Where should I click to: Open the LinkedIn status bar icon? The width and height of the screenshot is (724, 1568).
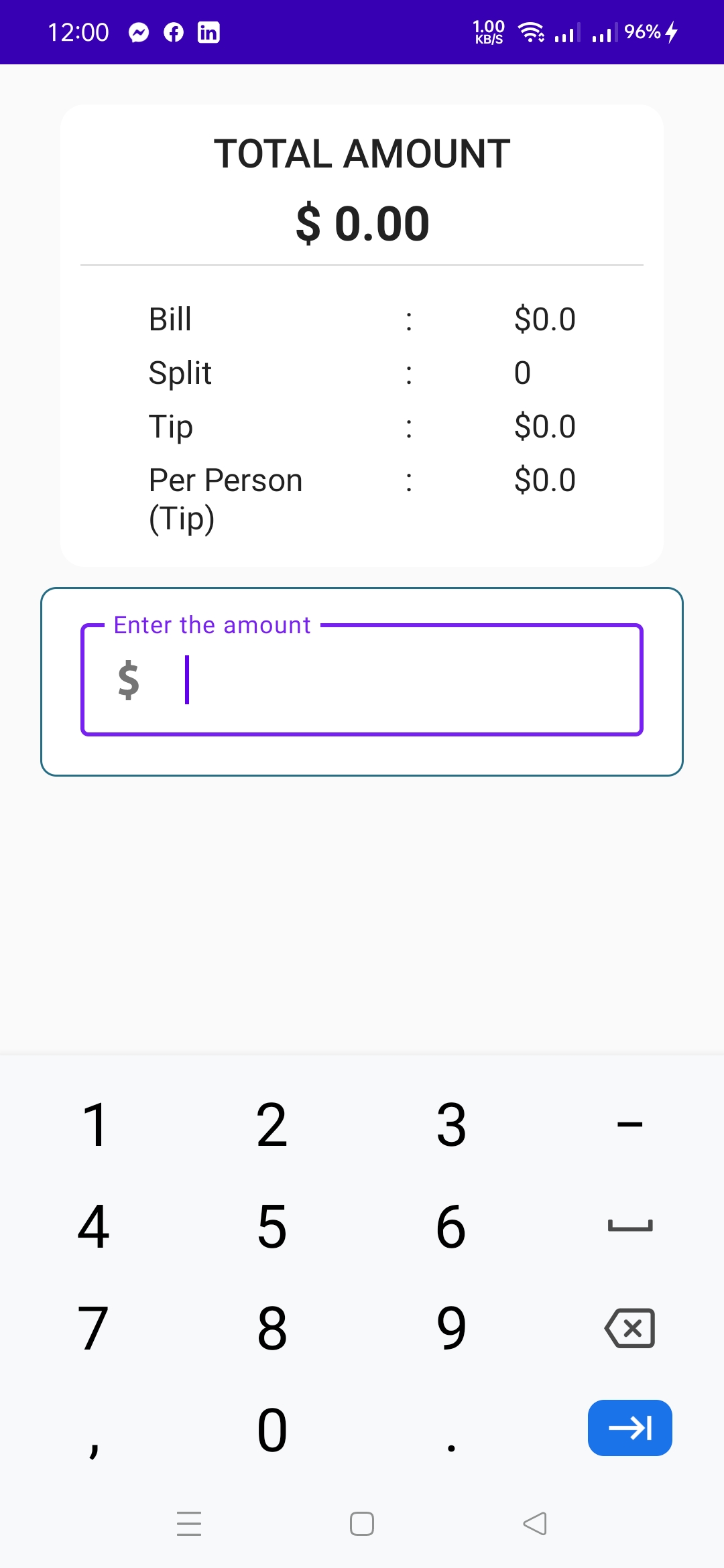click(208, 32)
